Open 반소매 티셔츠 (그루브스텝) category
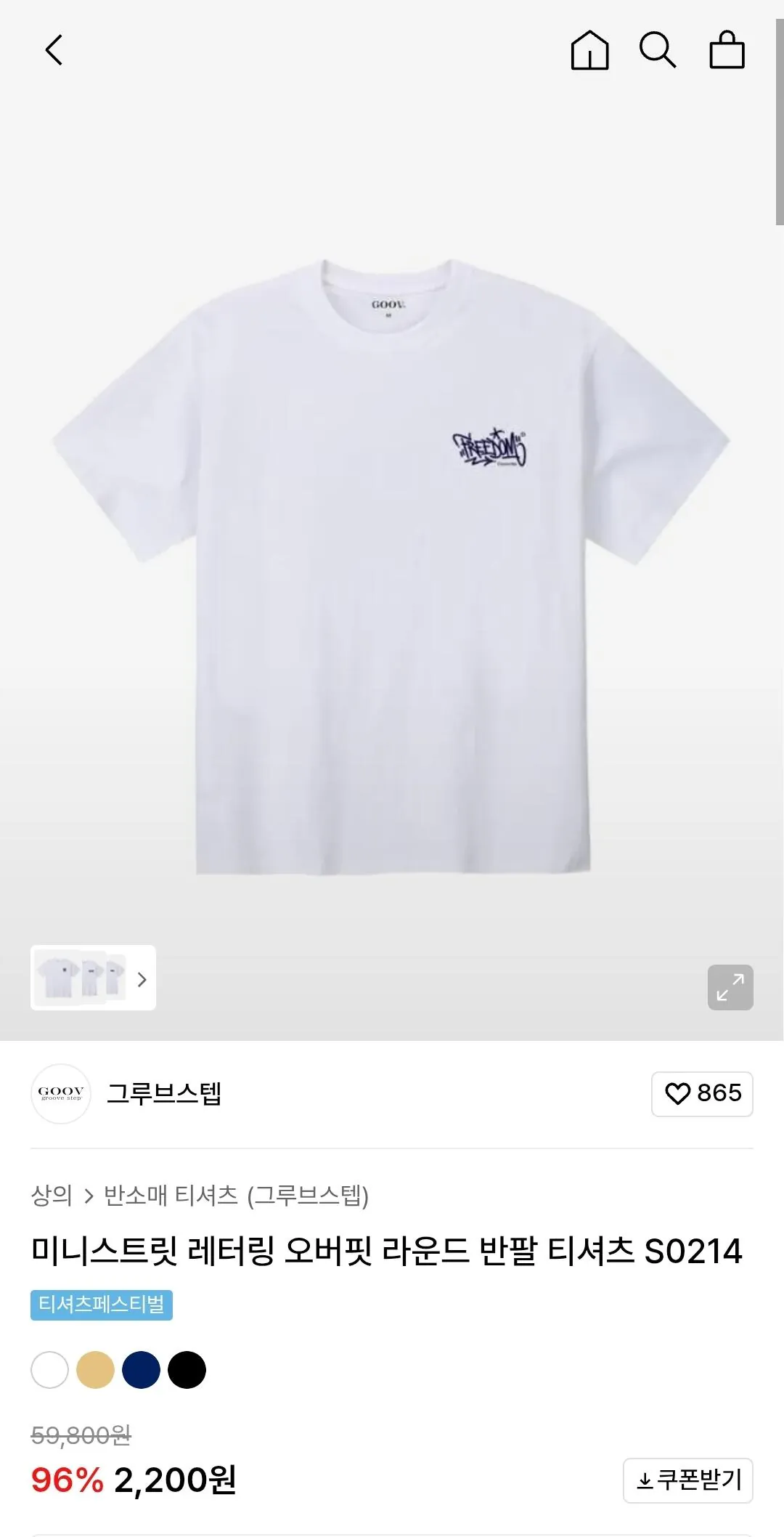784x1537 pixels. point(236,1196)
